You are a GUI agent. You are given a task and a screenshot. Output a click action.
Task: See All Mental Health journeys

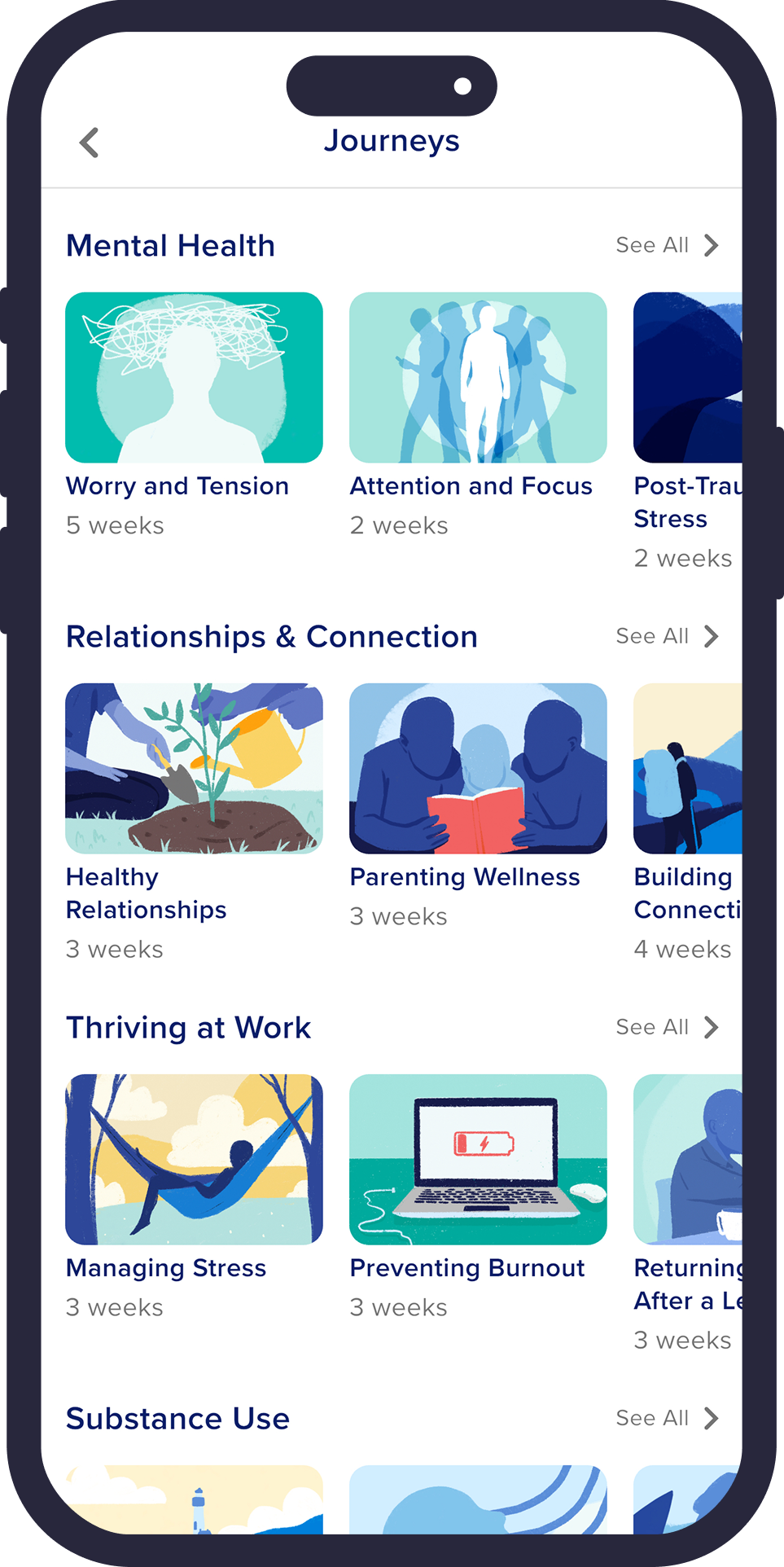pos(652,244)
